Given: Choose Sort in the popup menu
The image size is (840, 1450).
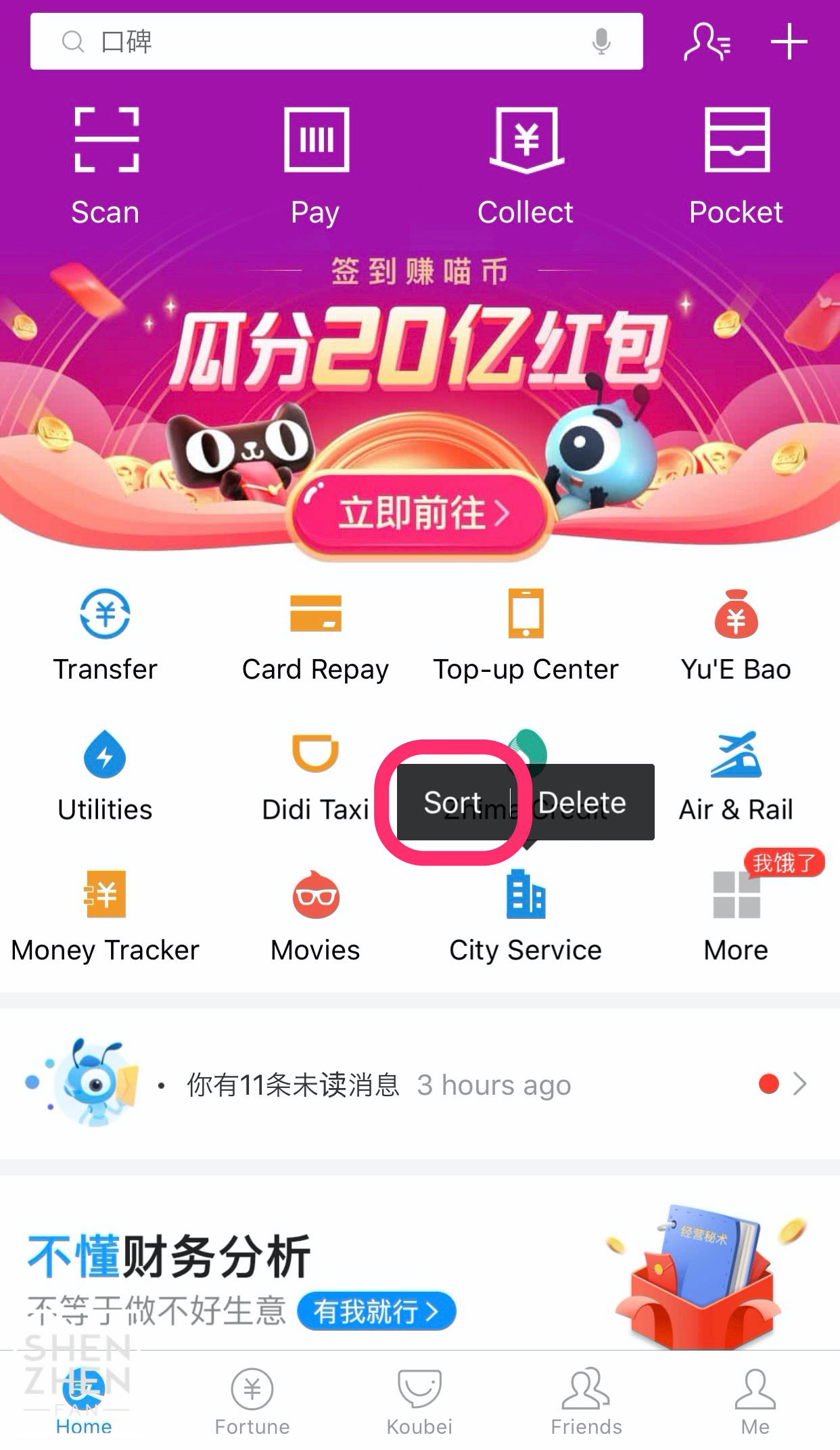Looking at the screenshot, I should 453,802.
